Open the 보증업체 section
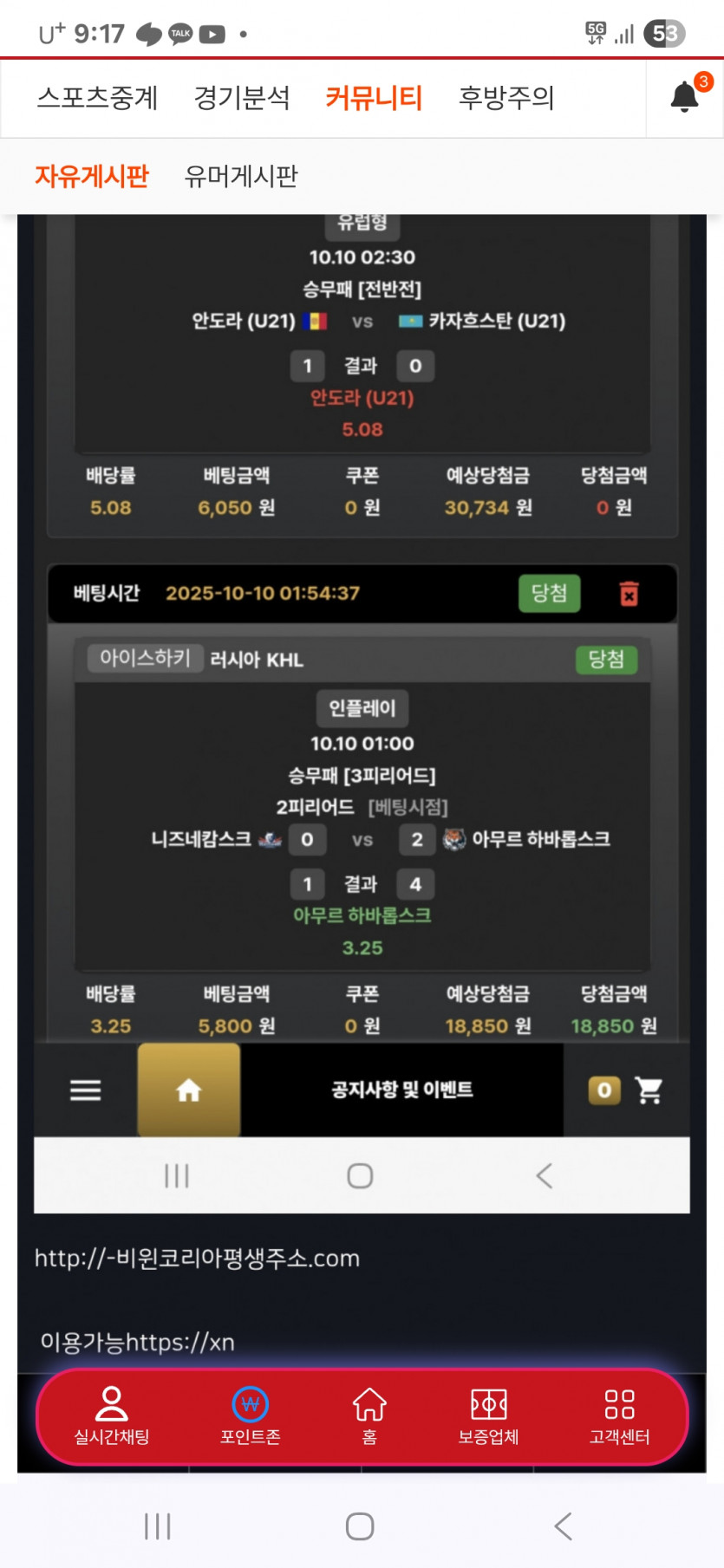 [488, 1415]
